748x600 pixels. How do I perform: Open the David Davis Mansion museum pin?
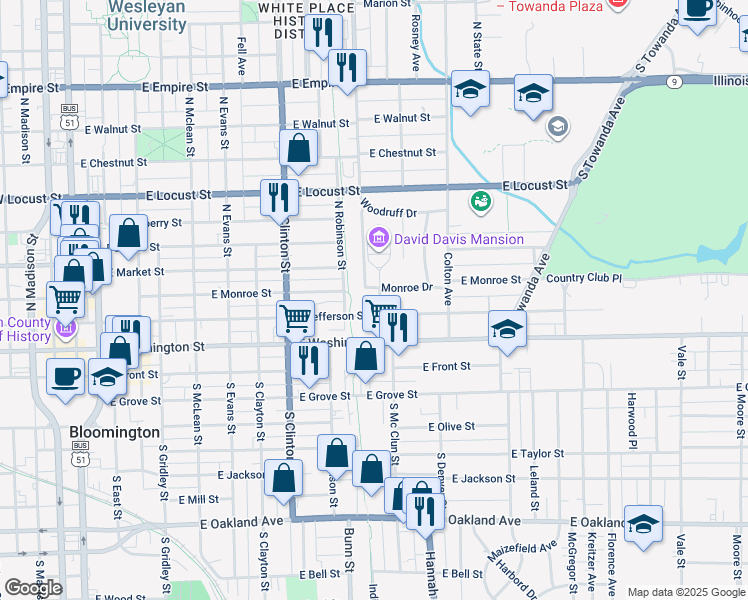coord(379,239)
